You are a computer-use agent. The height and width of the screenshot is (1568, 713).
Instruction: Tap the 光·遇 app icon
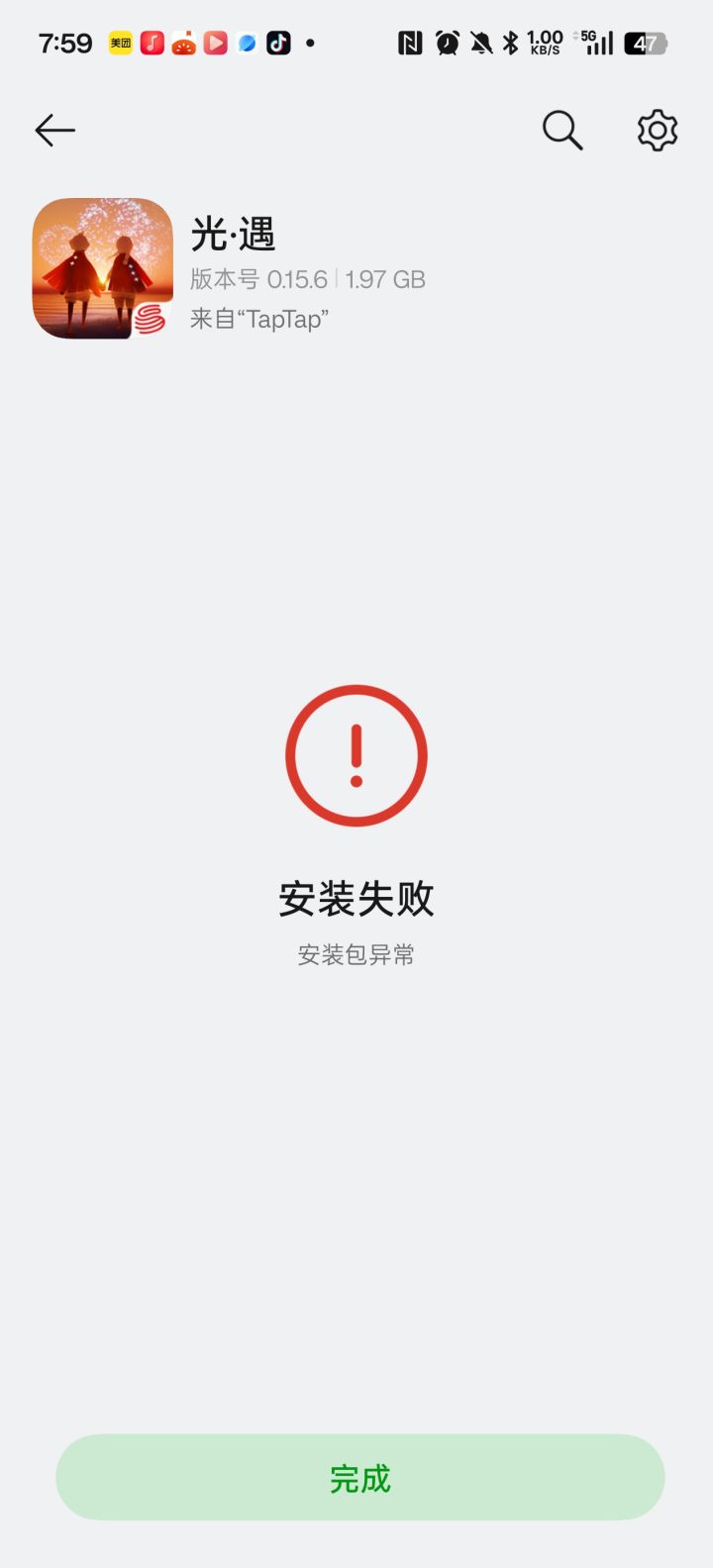102,265
